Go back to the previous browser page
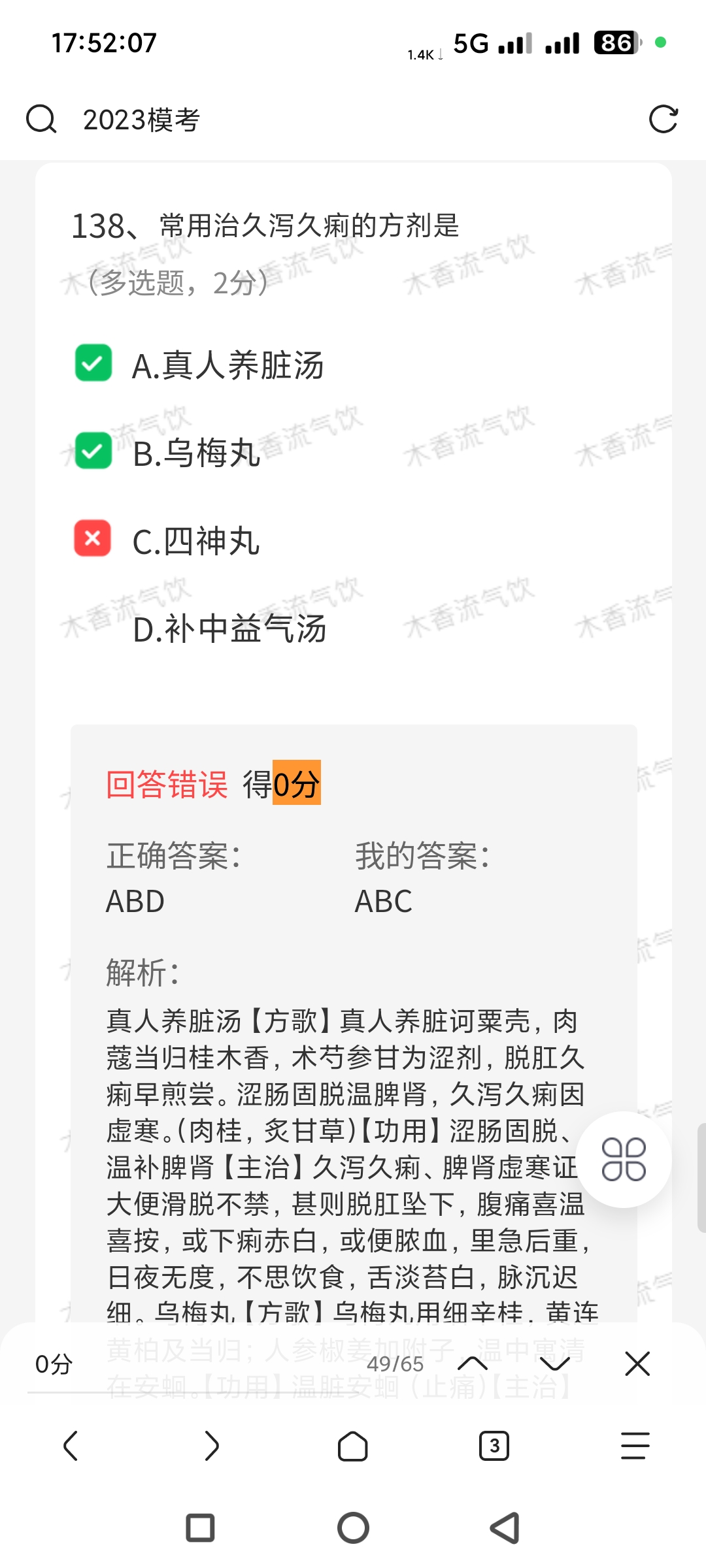 tap(71, 1446)
